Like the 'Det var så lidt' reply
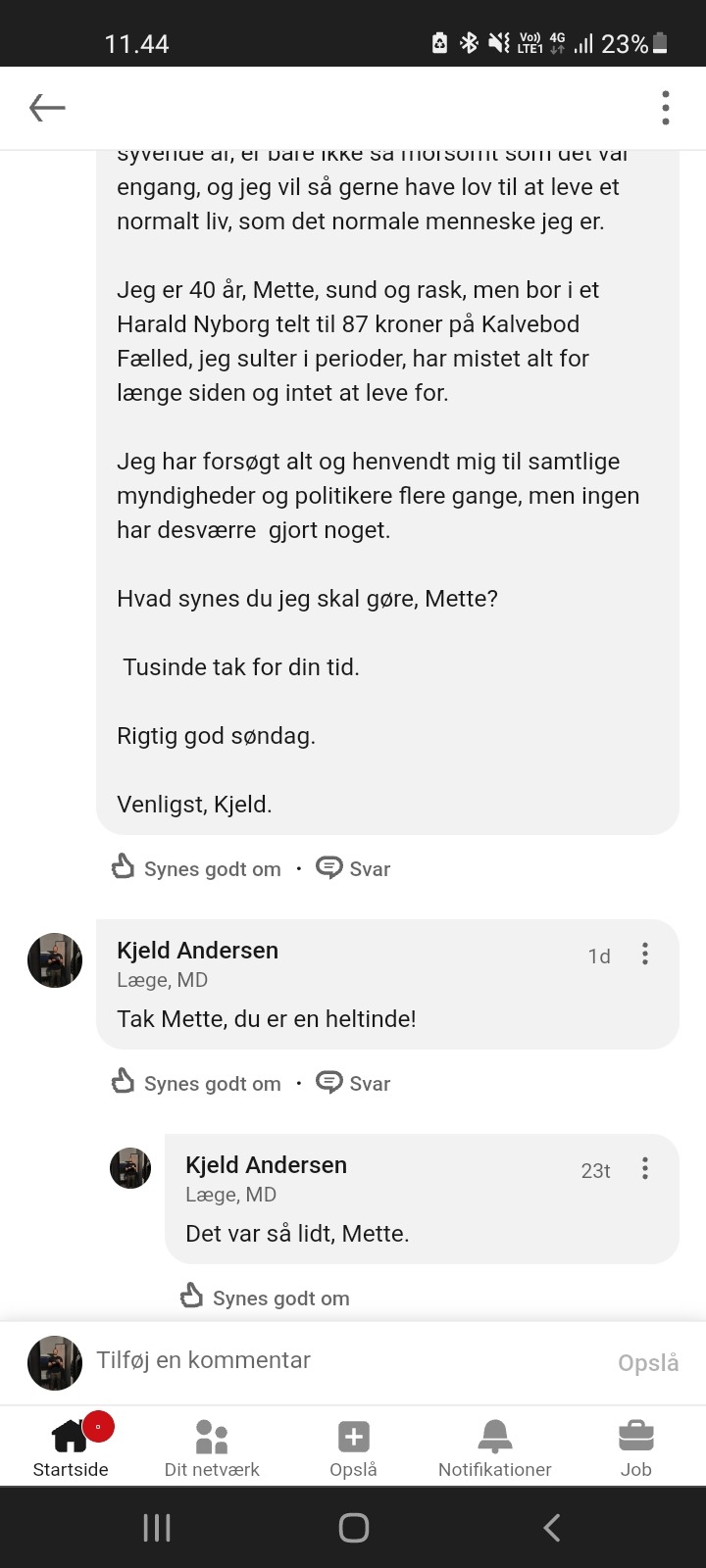 (265, 1298)
